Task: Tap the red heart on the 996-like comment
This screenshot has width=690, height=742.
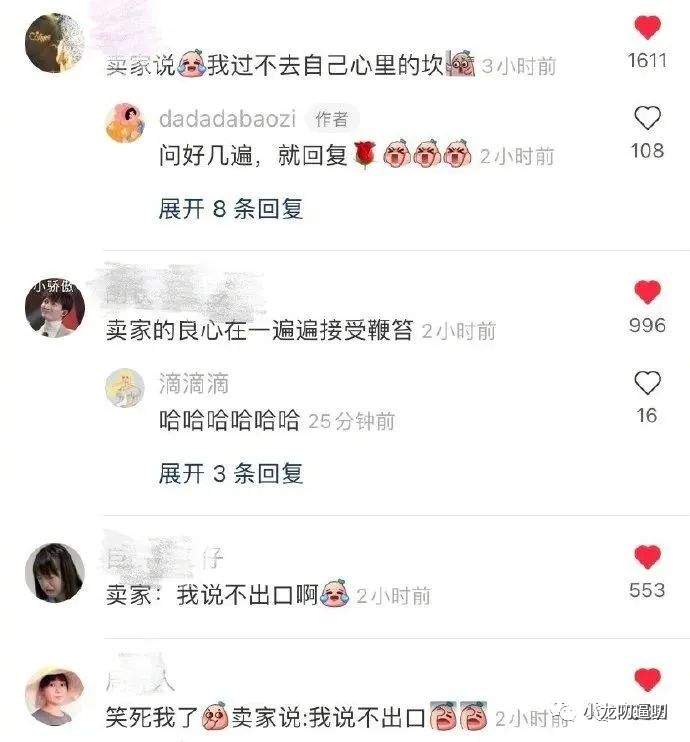Action: 648,293
